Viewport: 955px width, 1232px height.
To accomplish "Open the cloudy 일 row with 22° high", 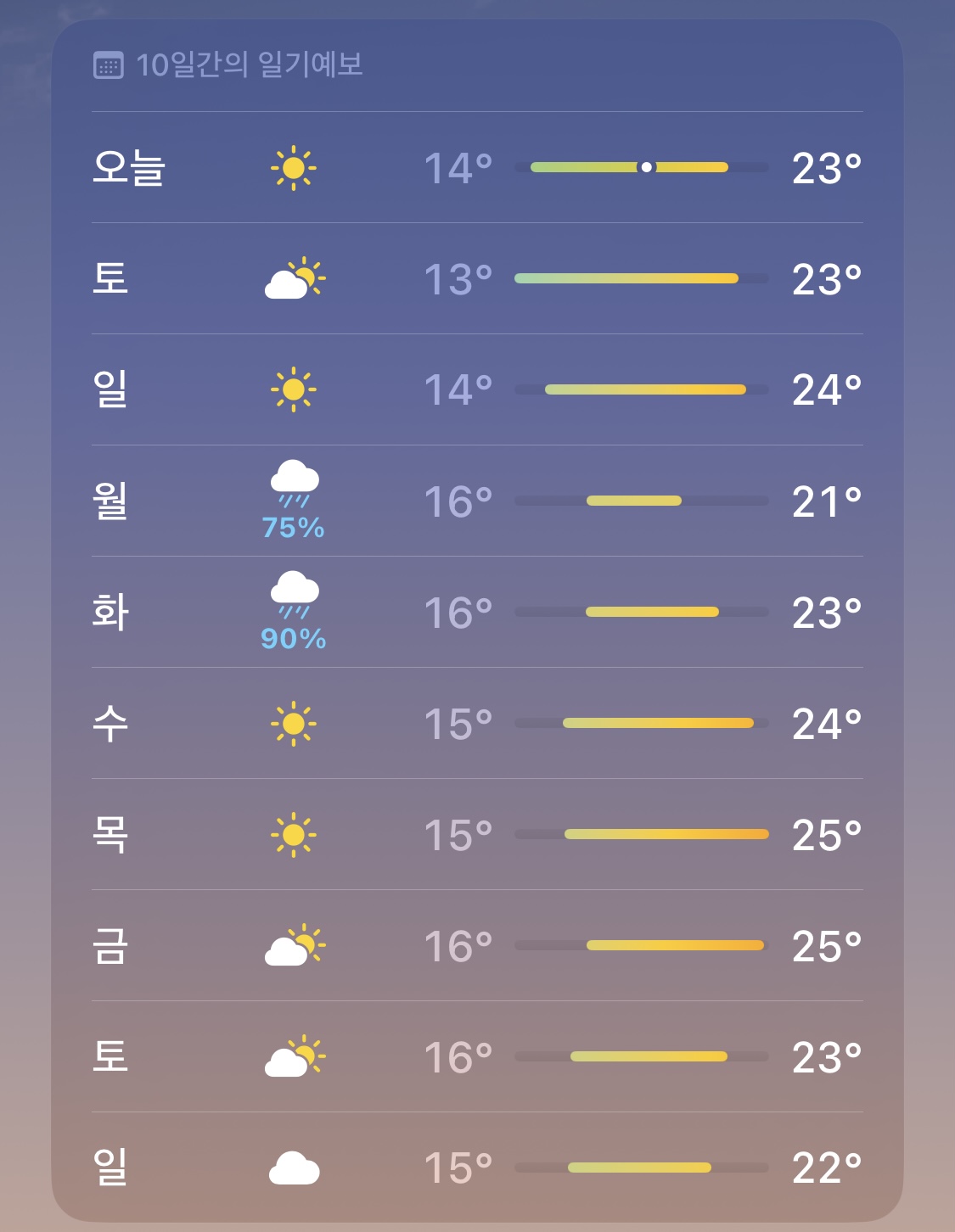I will pyautogui.click(x=477, y=1168).
